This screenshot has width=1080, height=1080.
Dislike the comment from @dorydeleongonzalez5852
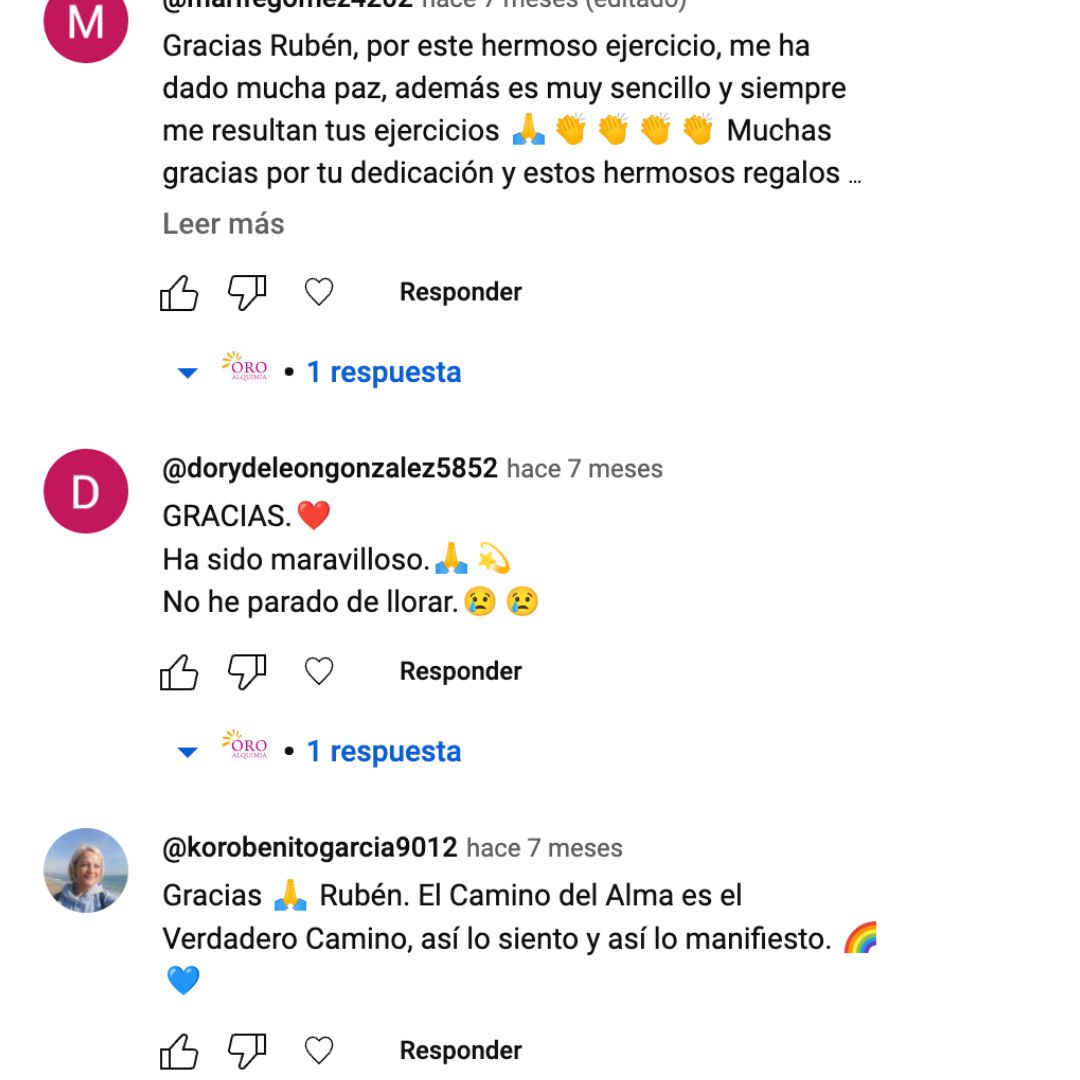click(x=247, y=672)
